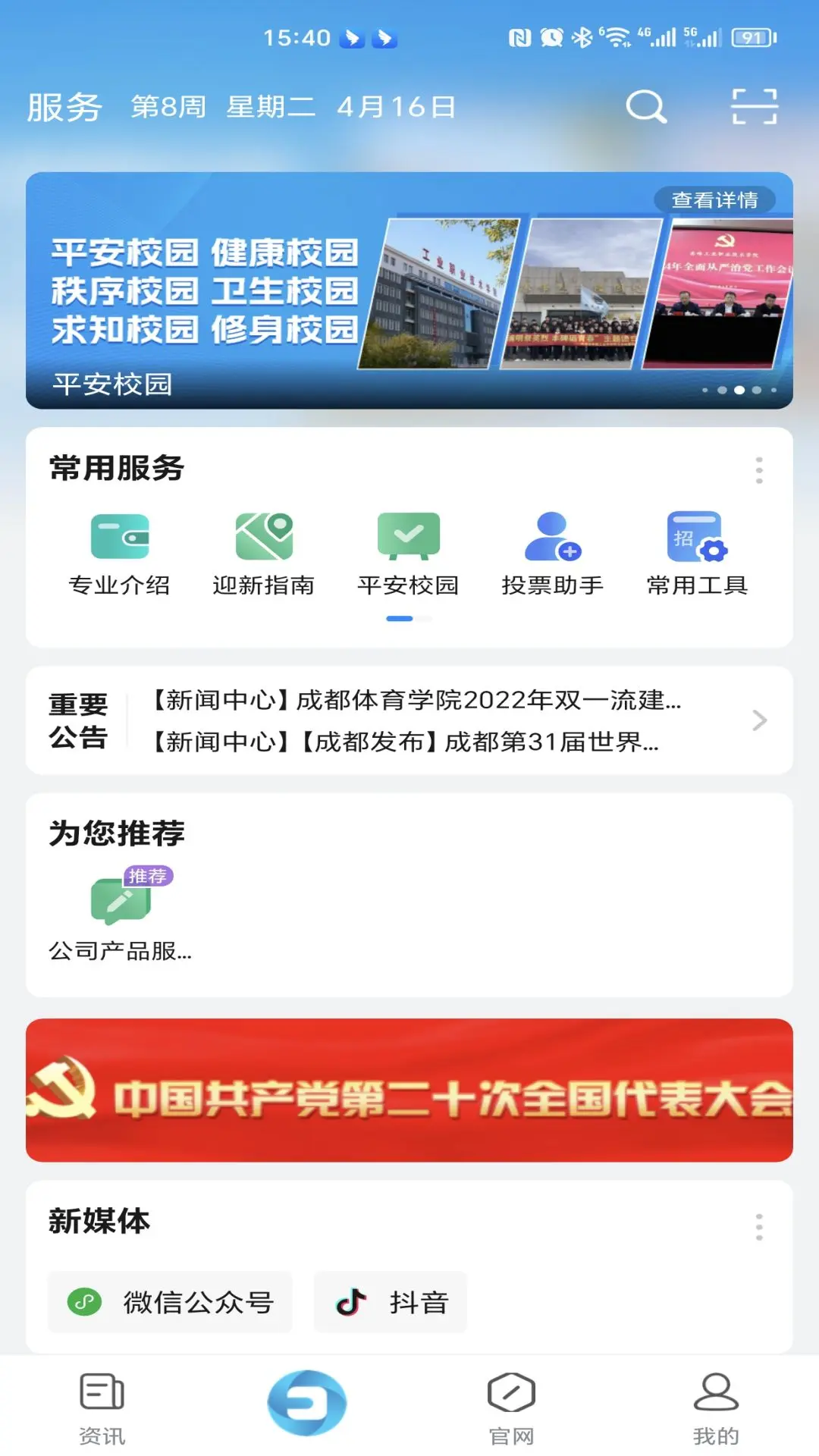Open the 新媒体 overflow menu
Image resolution: width=819 pixels, height=1456 pixels.
758,1227
